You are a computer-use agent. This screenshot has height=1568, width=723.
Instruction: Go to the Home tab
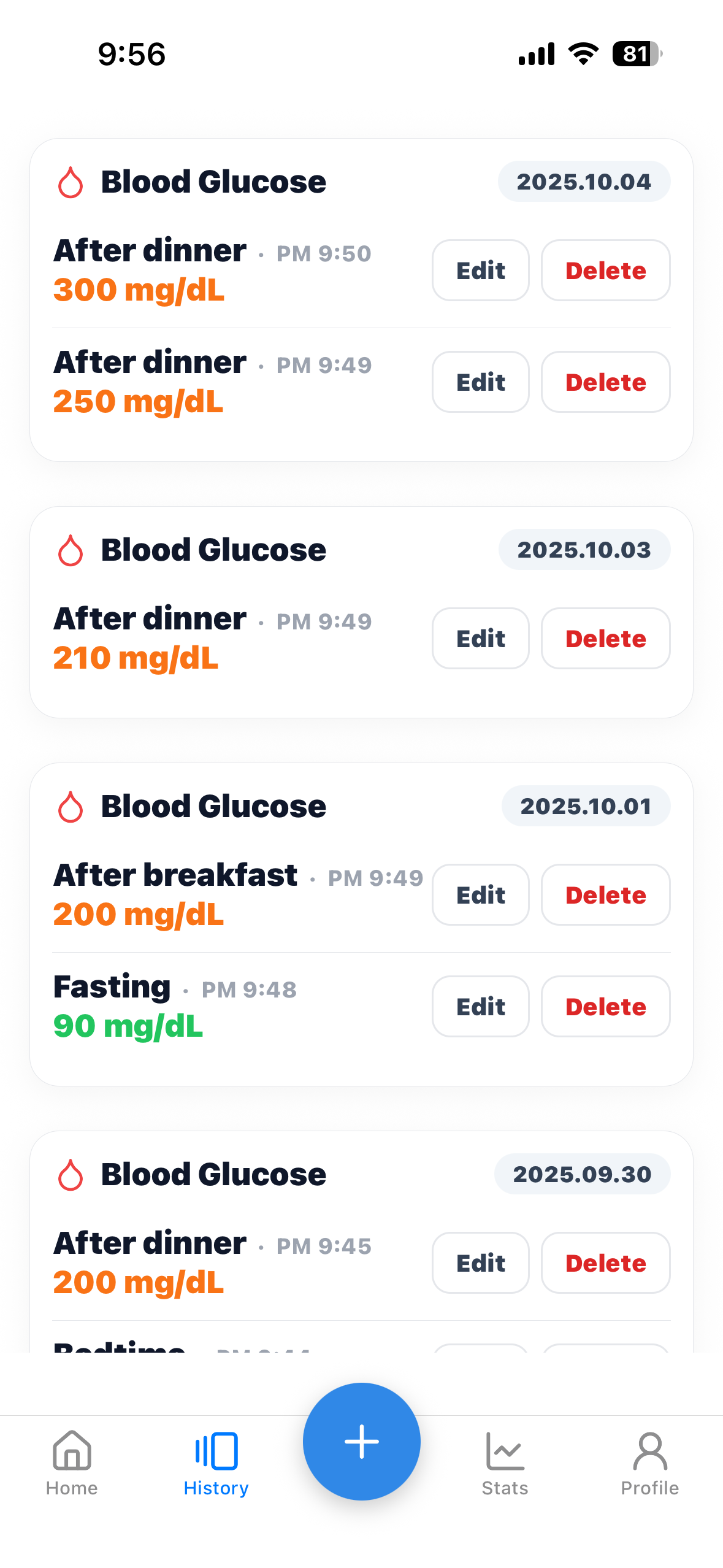72,1463
